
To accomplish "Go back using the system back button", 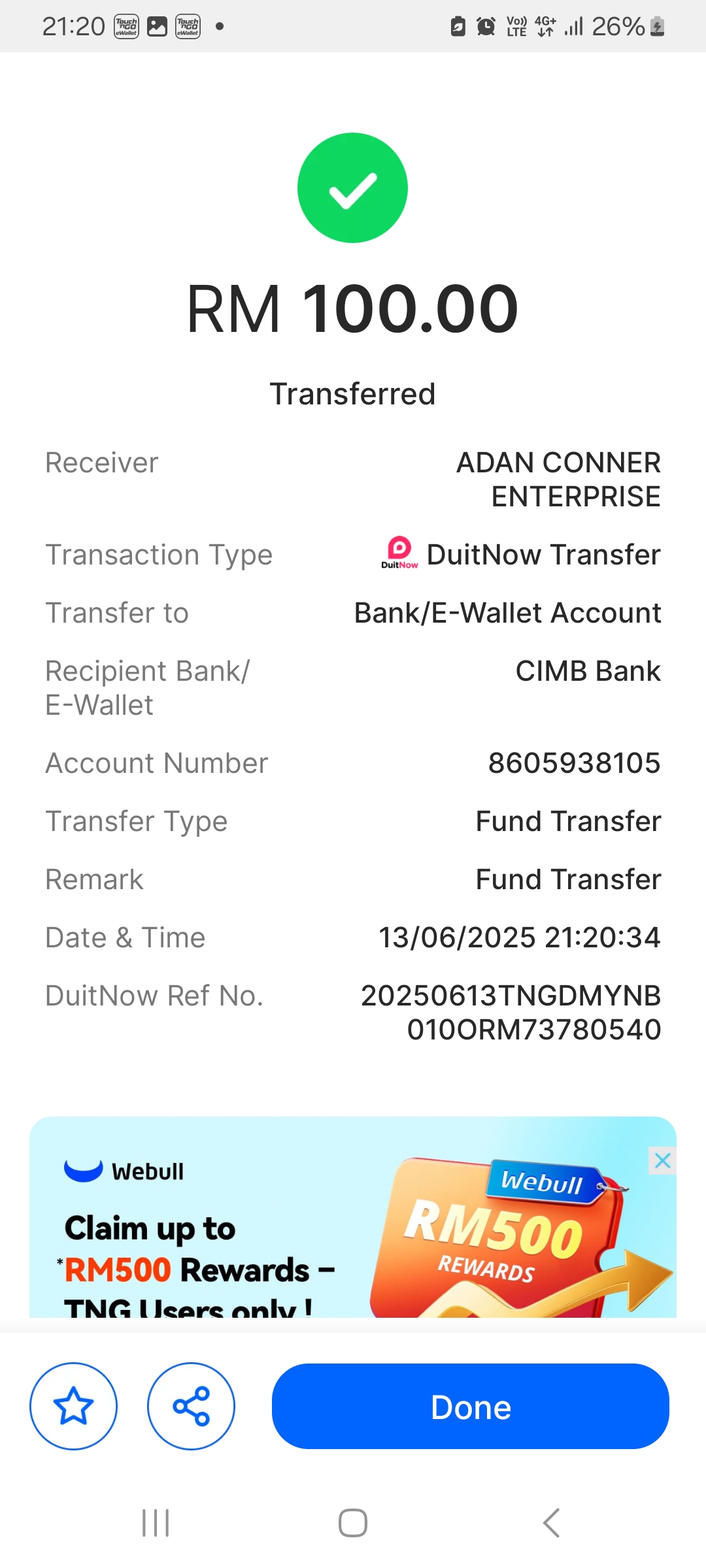I will [x=551, y=1523].
